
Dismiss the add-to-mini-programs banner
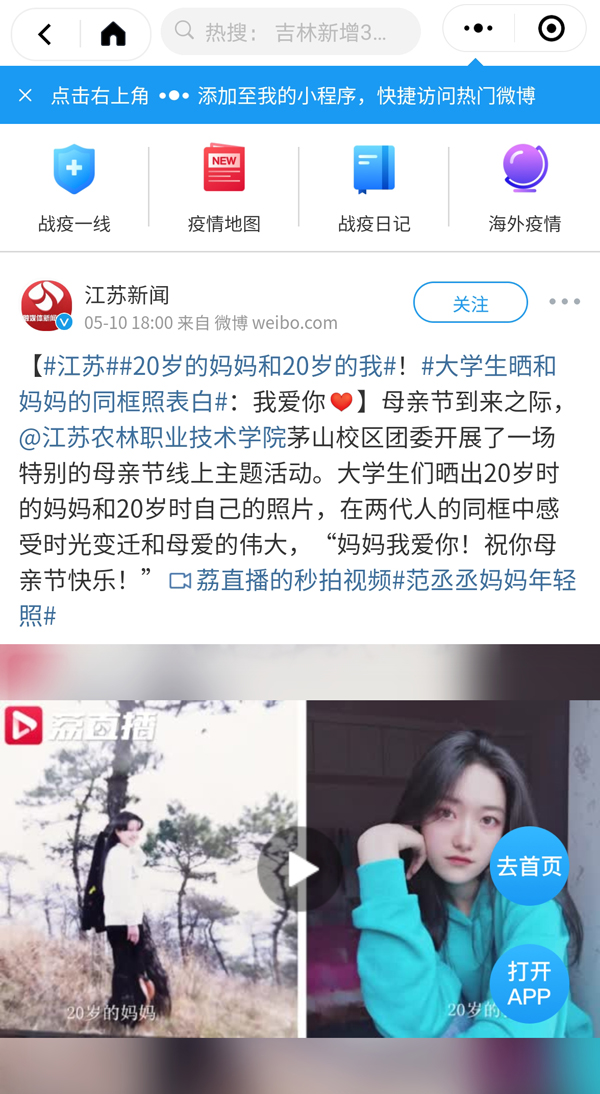click(x=26, y=95)
